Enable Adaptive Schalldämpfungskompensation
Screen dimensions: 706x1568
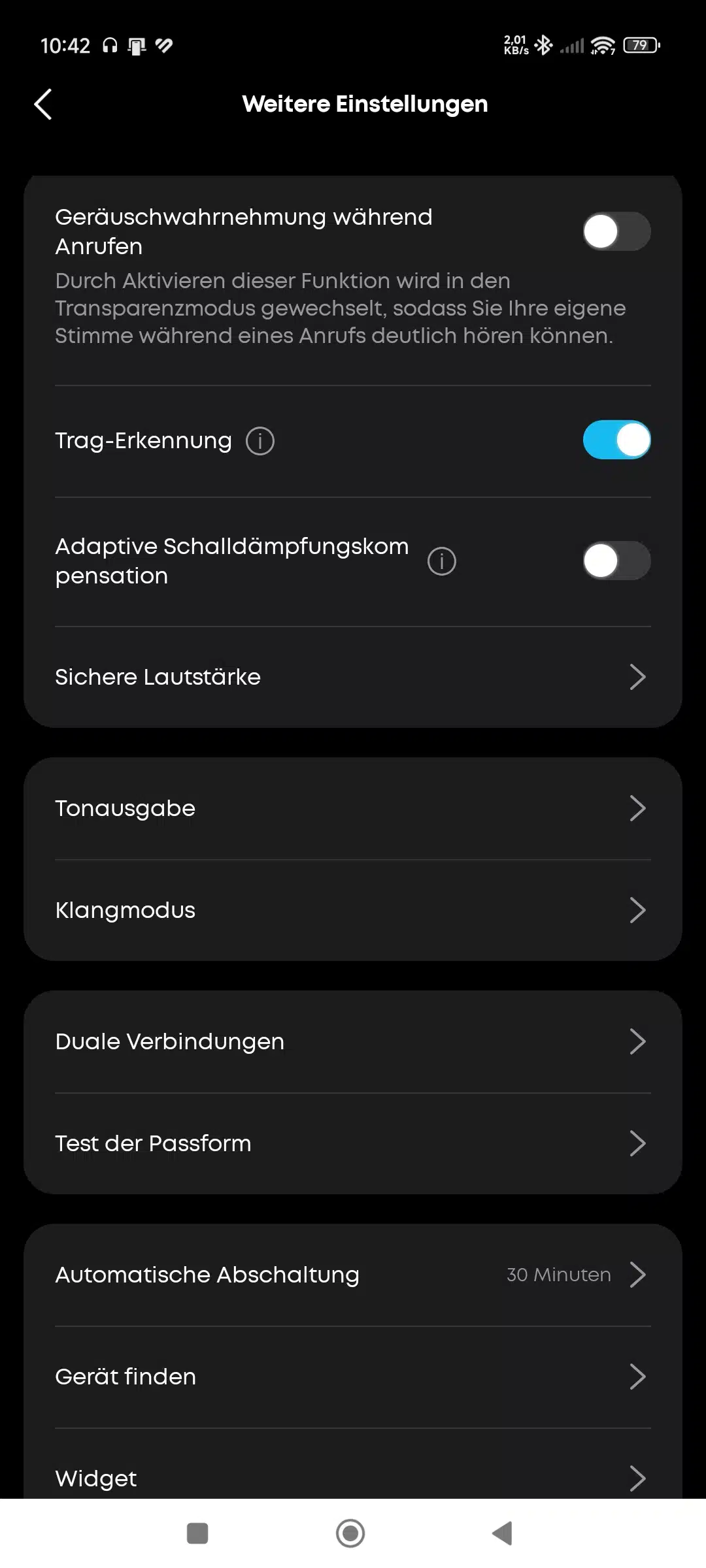click(x=616, y=561)
